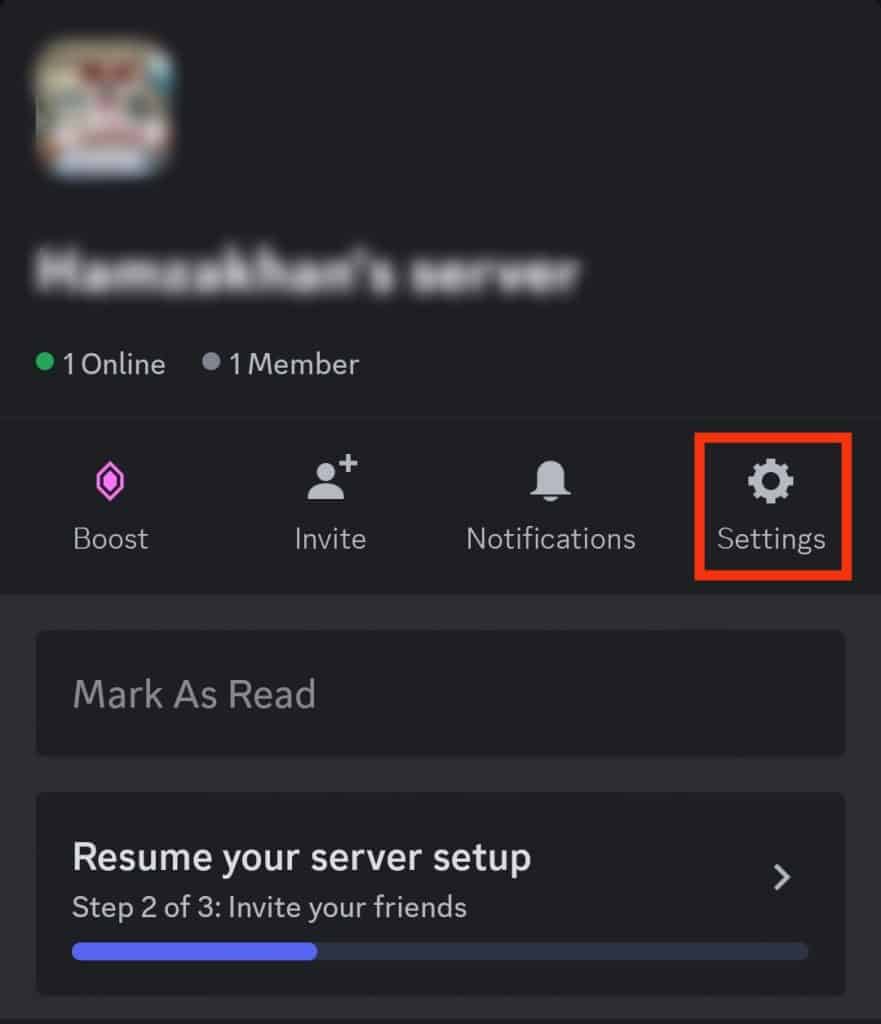Image resolution: width=881 pixels, height=1024 pixels.
Task: Select the 1 Member count indicator
Action: pyautogui.click(x=280, y=364)
